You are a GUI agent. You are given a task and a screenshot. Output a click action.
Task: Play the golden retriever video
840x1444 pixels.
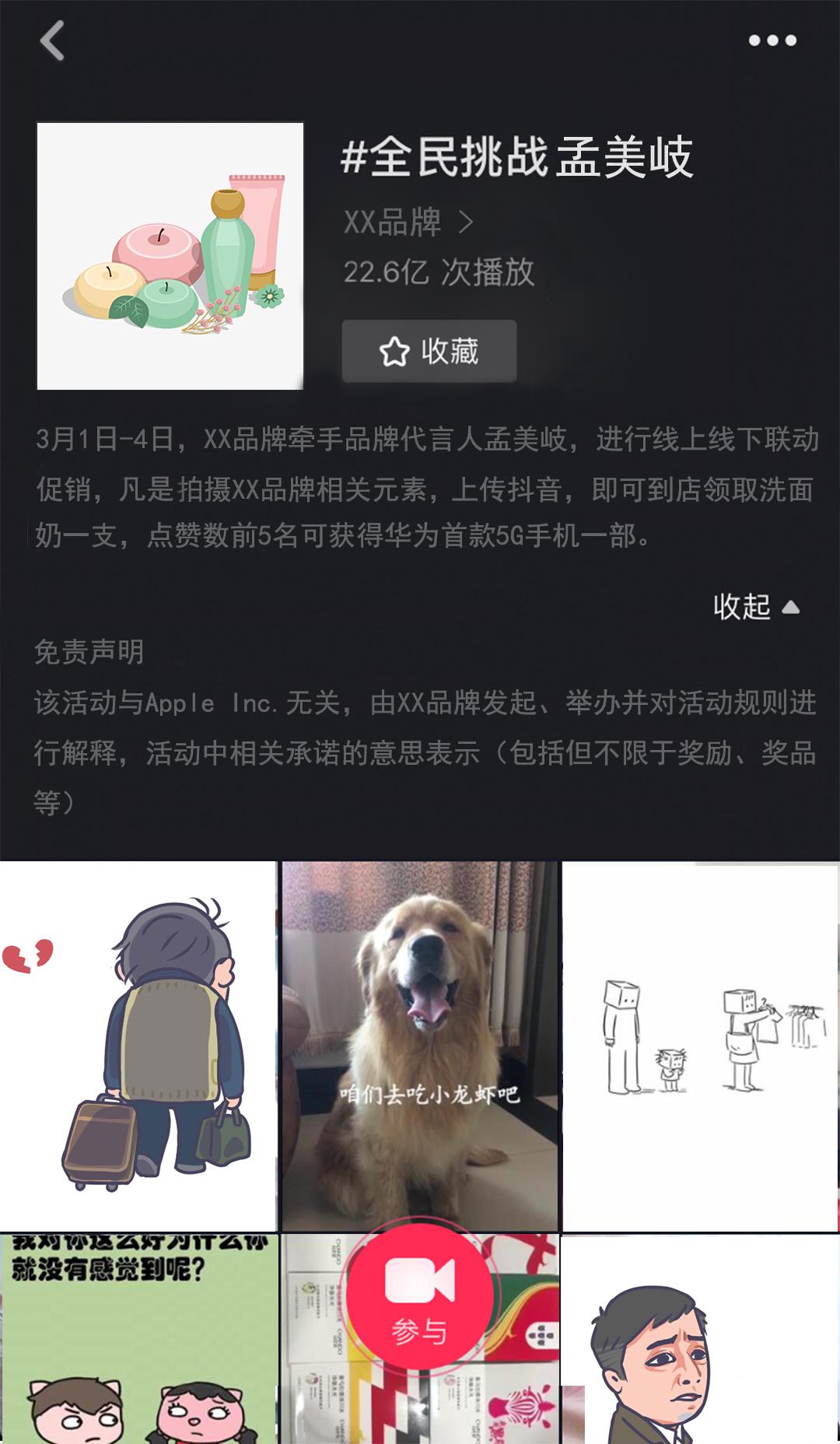tap(419, 1045)
